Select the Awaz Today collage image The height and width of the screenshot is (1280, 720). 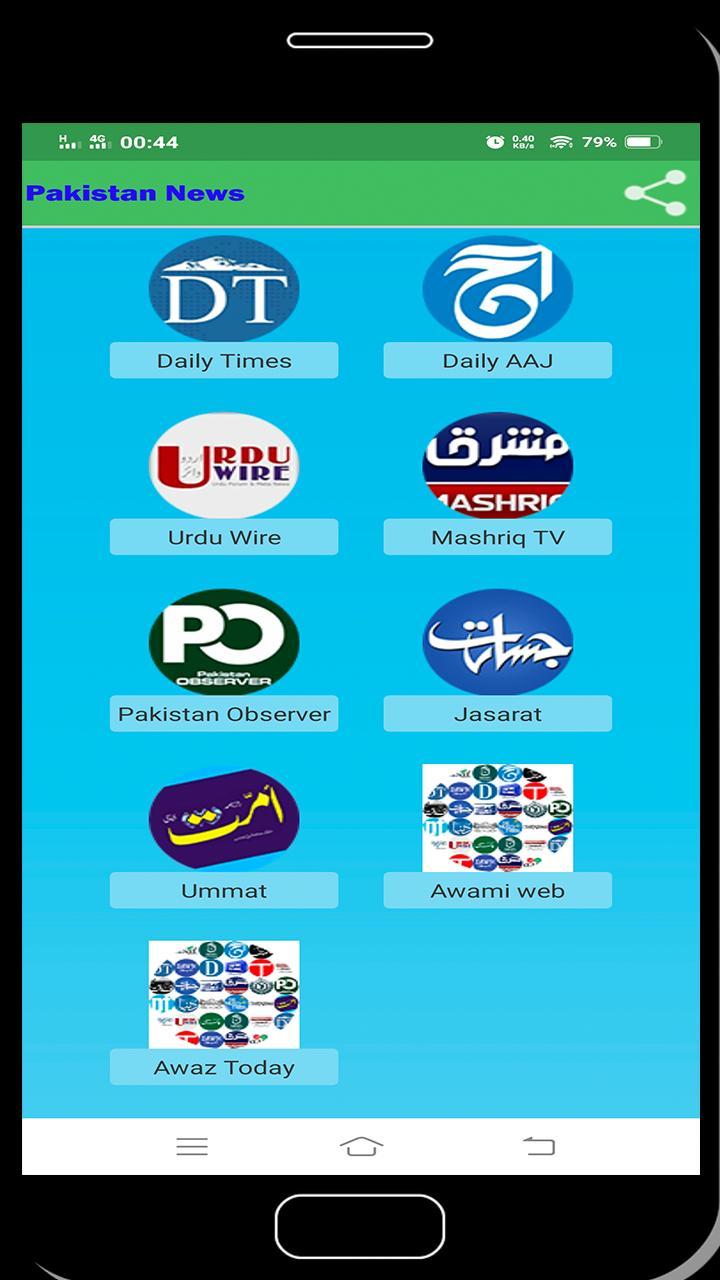point(224,993)
